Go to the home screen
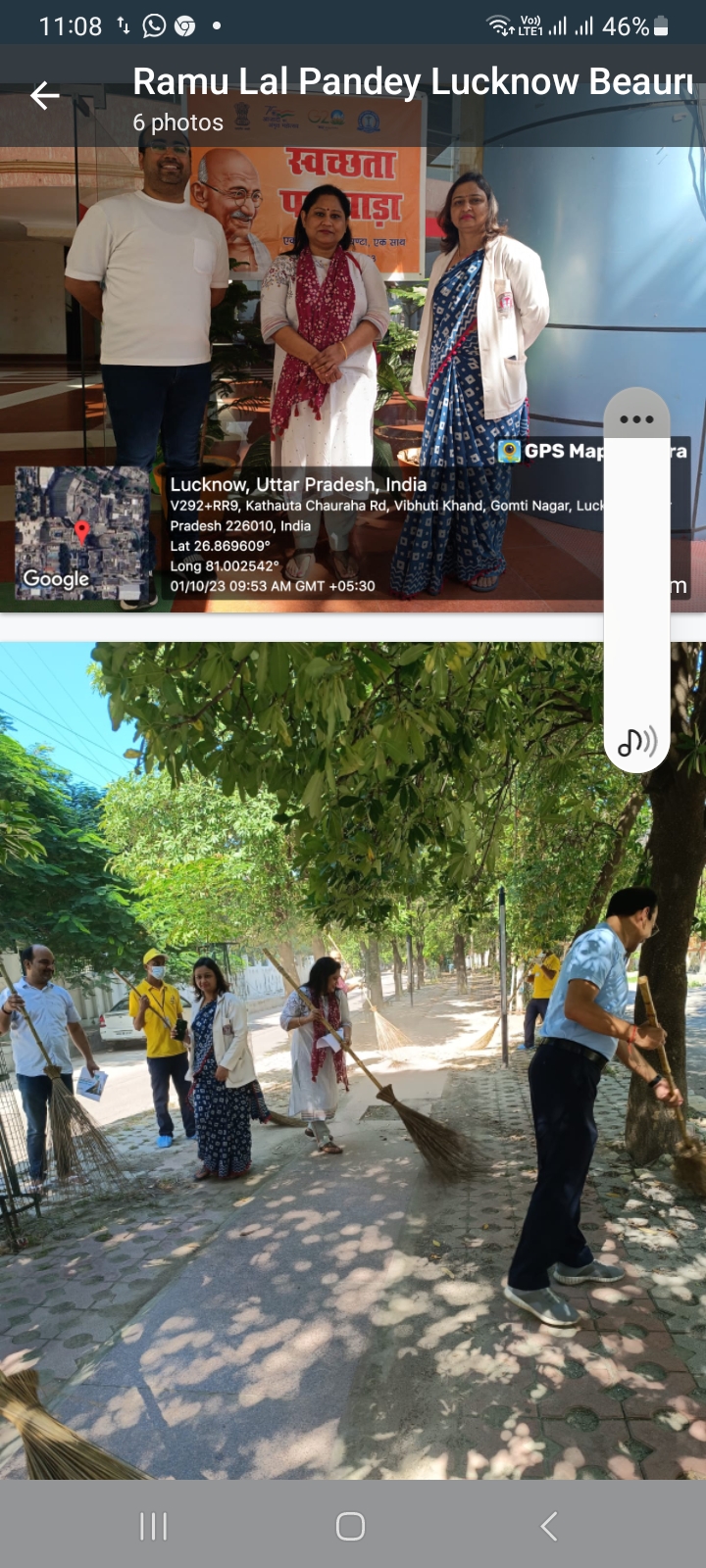Viewport: 706px width, 1568px height. point(350,1526)
